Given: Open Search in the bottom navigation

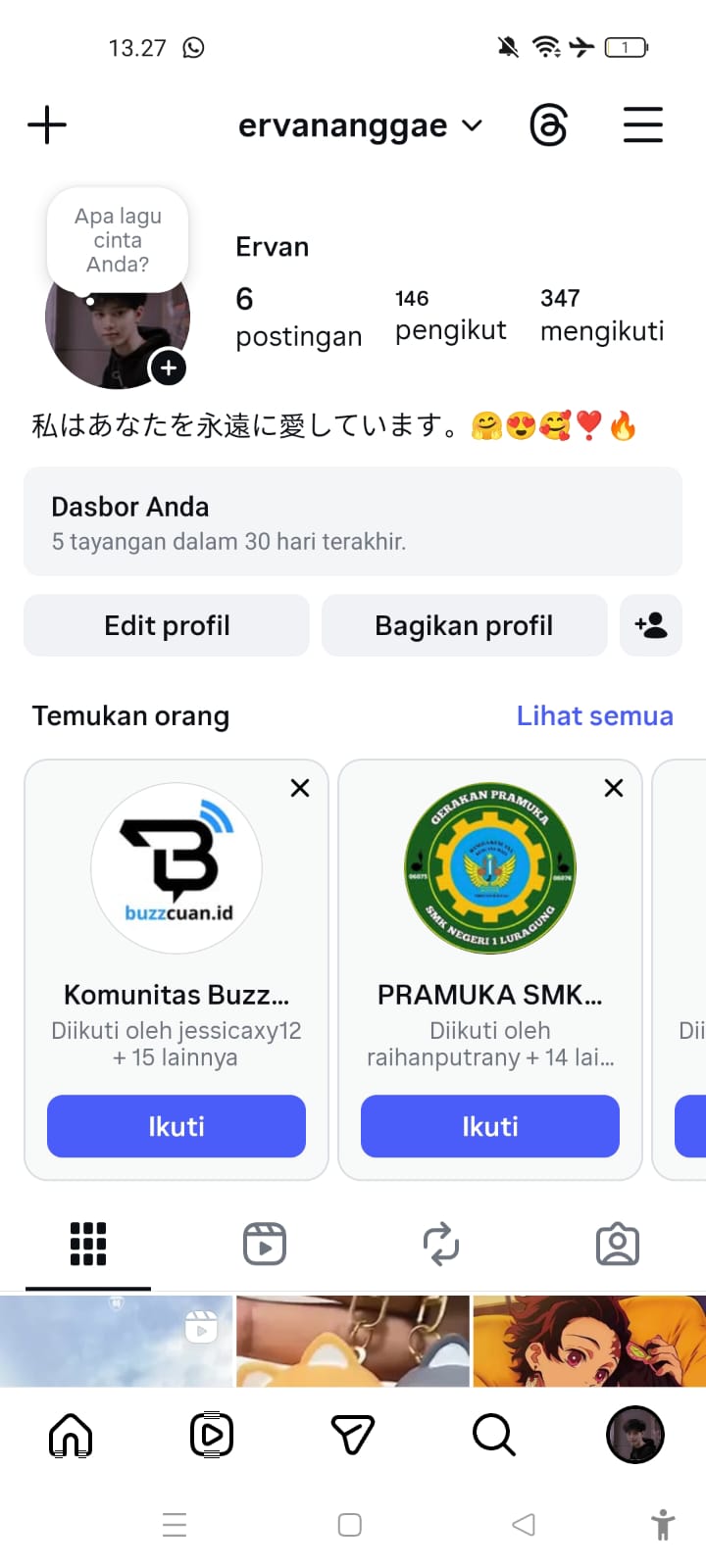Looking at the screenshot, I should tap(493, 1436).
